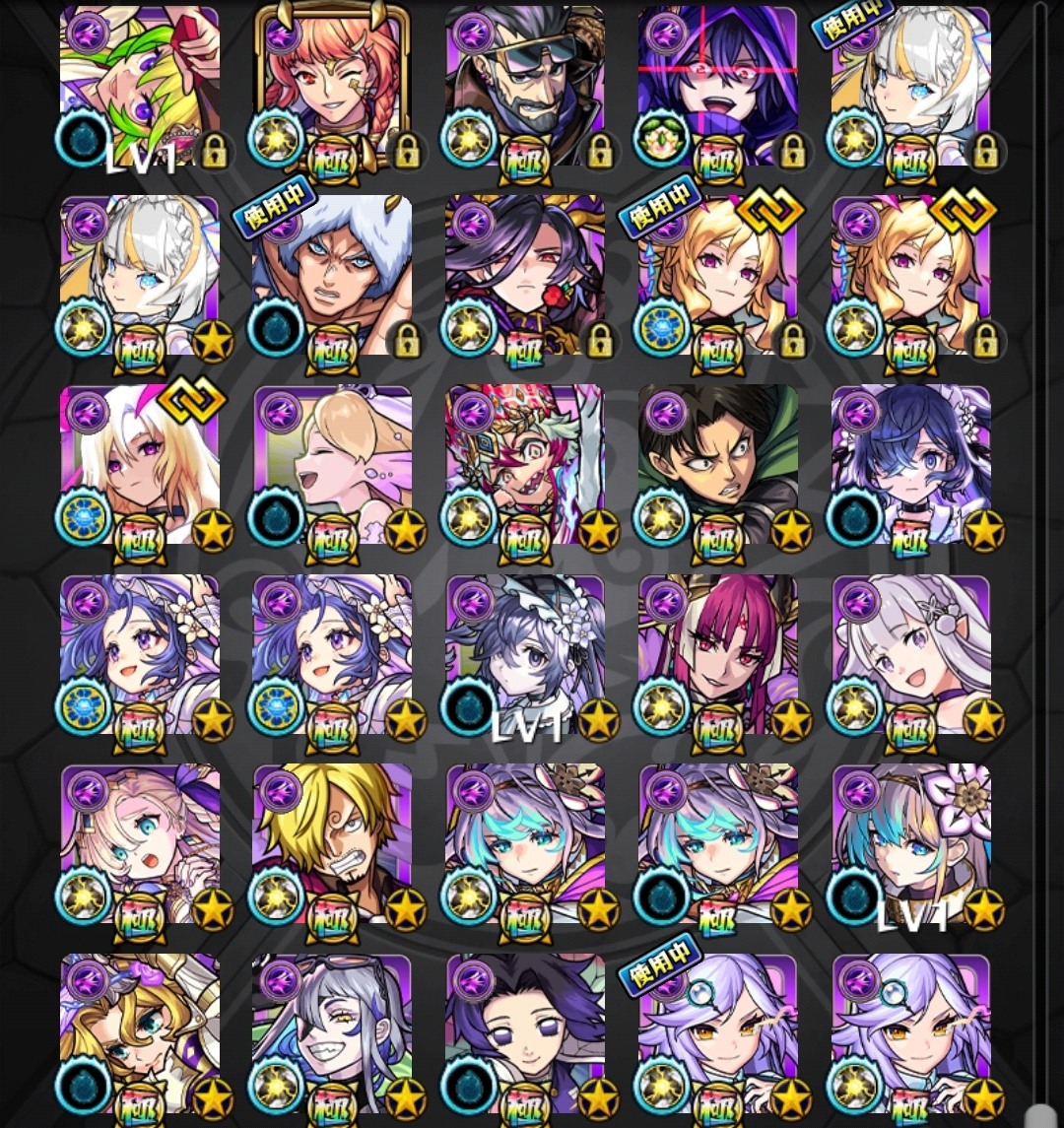
Task: Select the green-haired character marked LV1
Action: [139, 87]
